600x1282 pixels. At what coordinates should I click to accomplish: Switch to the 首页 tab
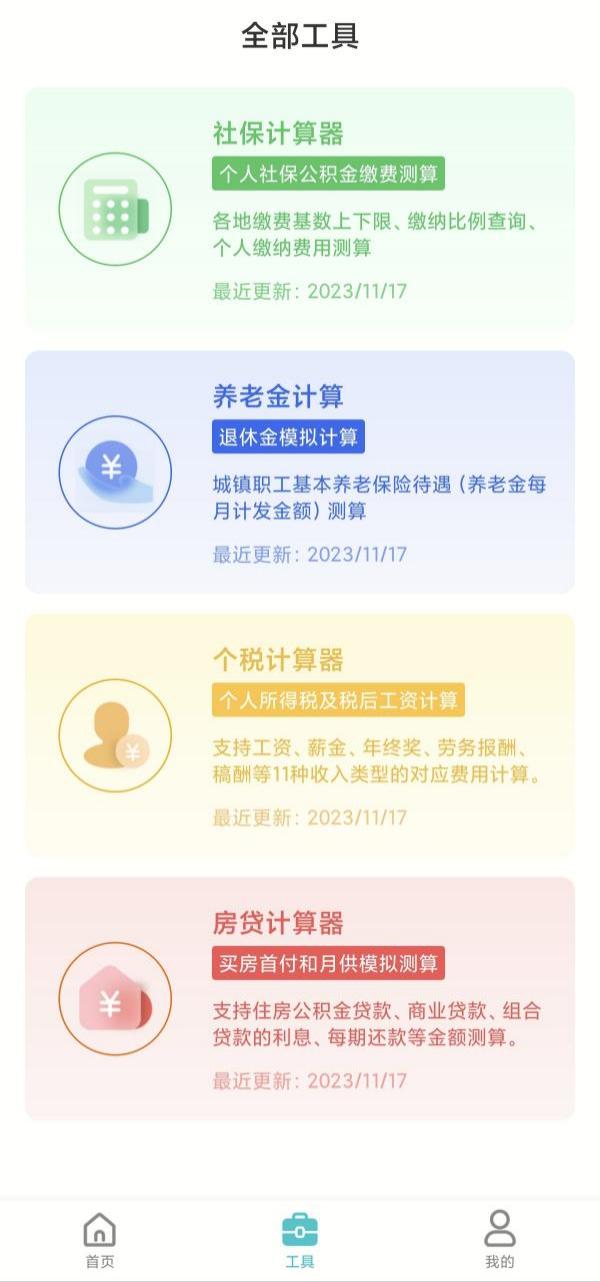(100, 1240)
